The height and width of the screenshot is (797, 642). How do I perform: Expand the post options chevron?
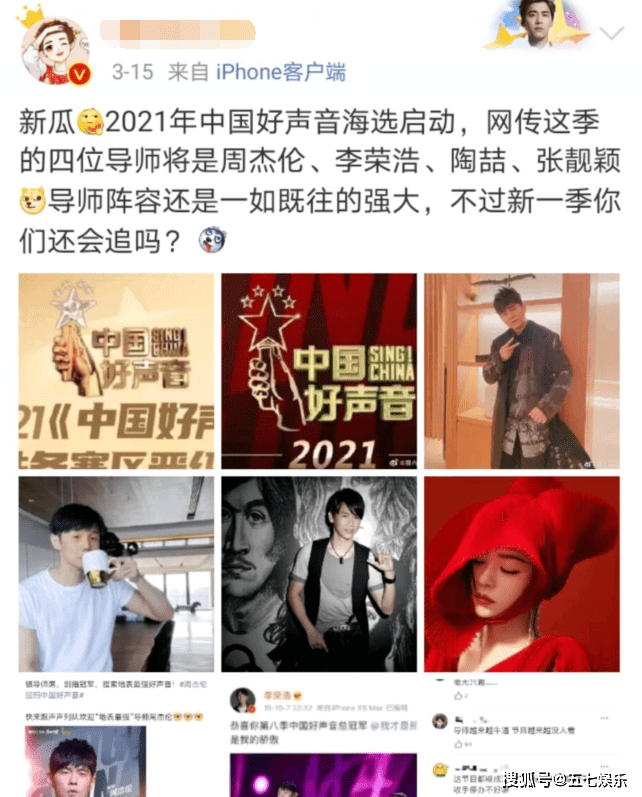610,33
